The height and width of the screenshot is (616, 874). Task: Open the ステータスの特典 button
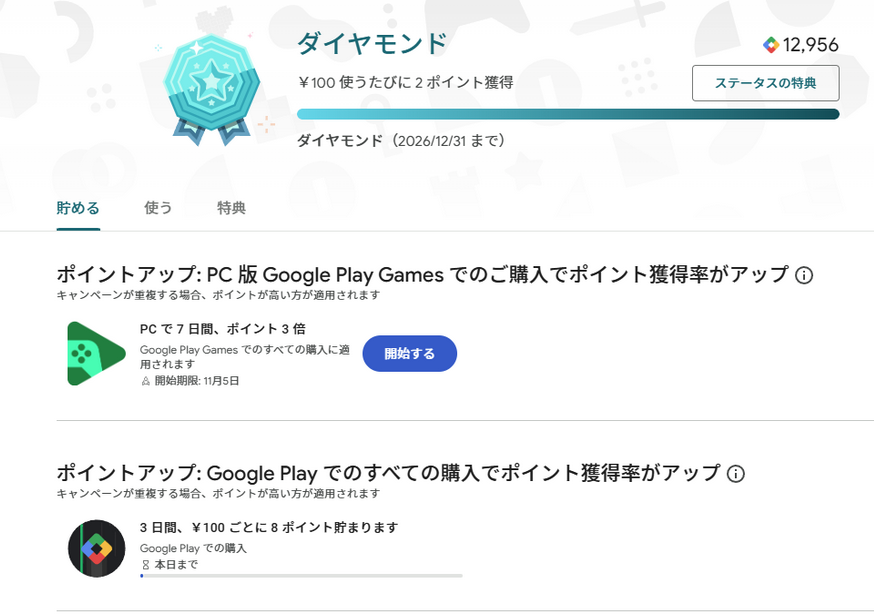click(x=765, y=83)
